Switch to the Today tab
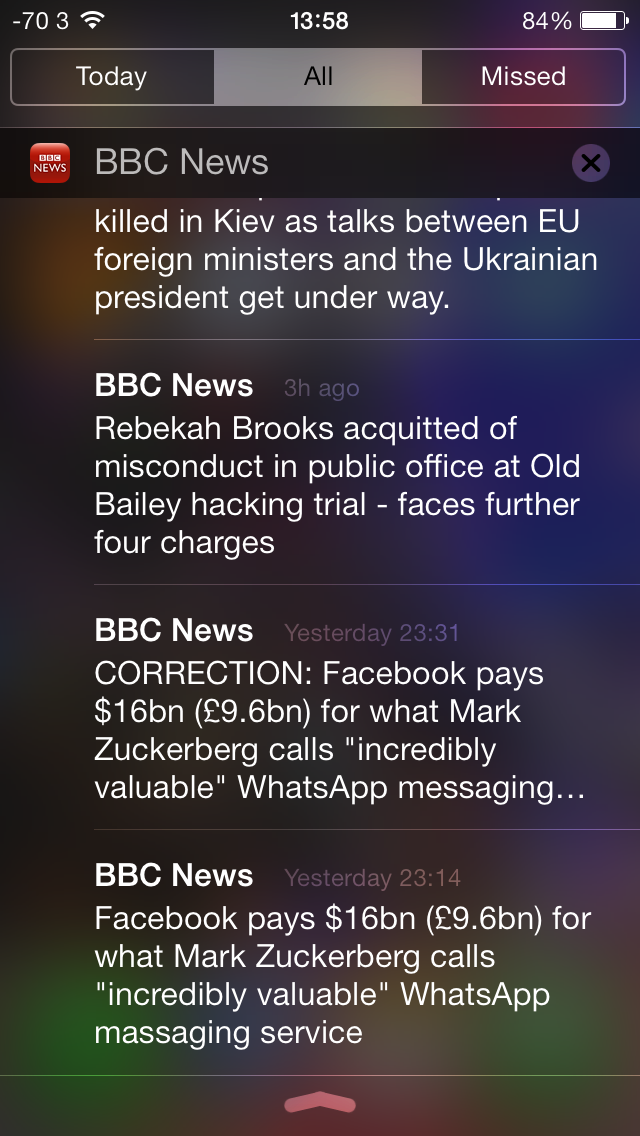640x1136 pixels. (x=112, y=77)
